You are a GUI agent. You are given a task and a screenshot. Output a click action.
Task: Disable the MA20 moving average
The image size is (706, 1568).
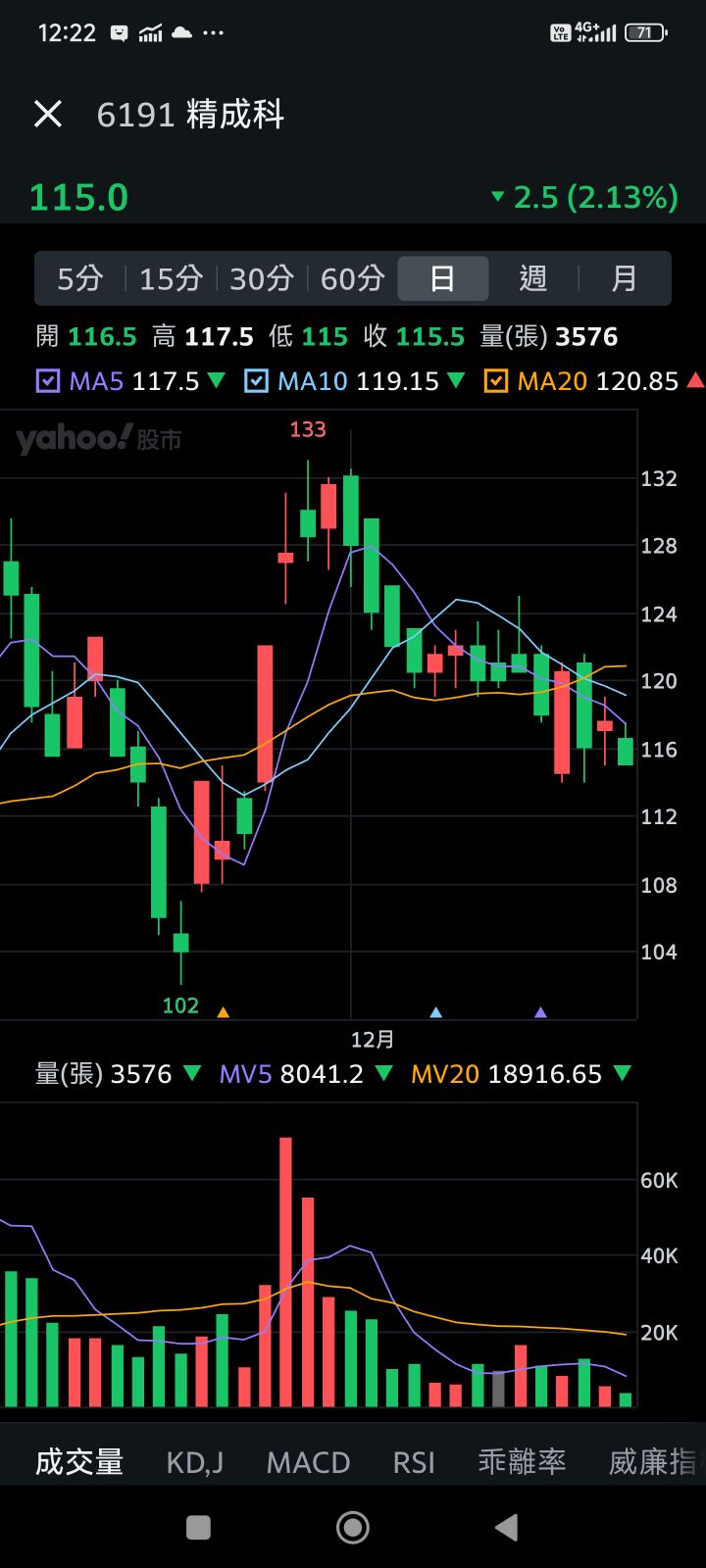tap(496, 380)
